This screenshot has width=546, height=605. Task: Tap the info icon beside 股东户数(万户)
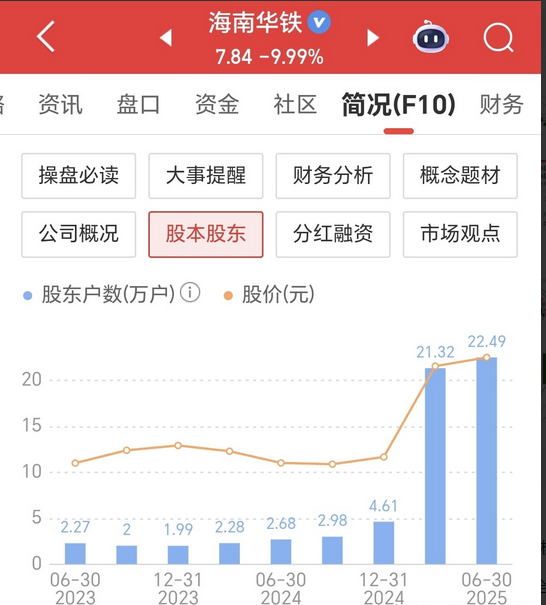tap(190, 292)
